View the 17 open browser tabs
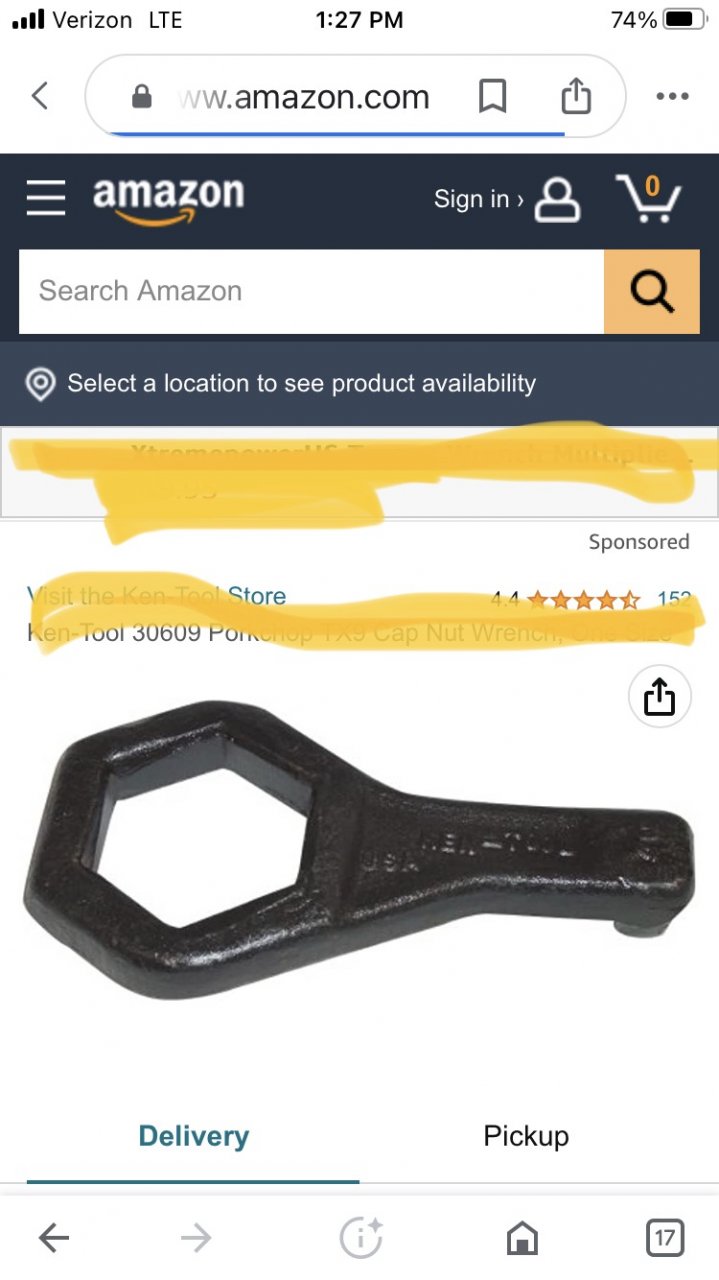 tap(665, 1238)
